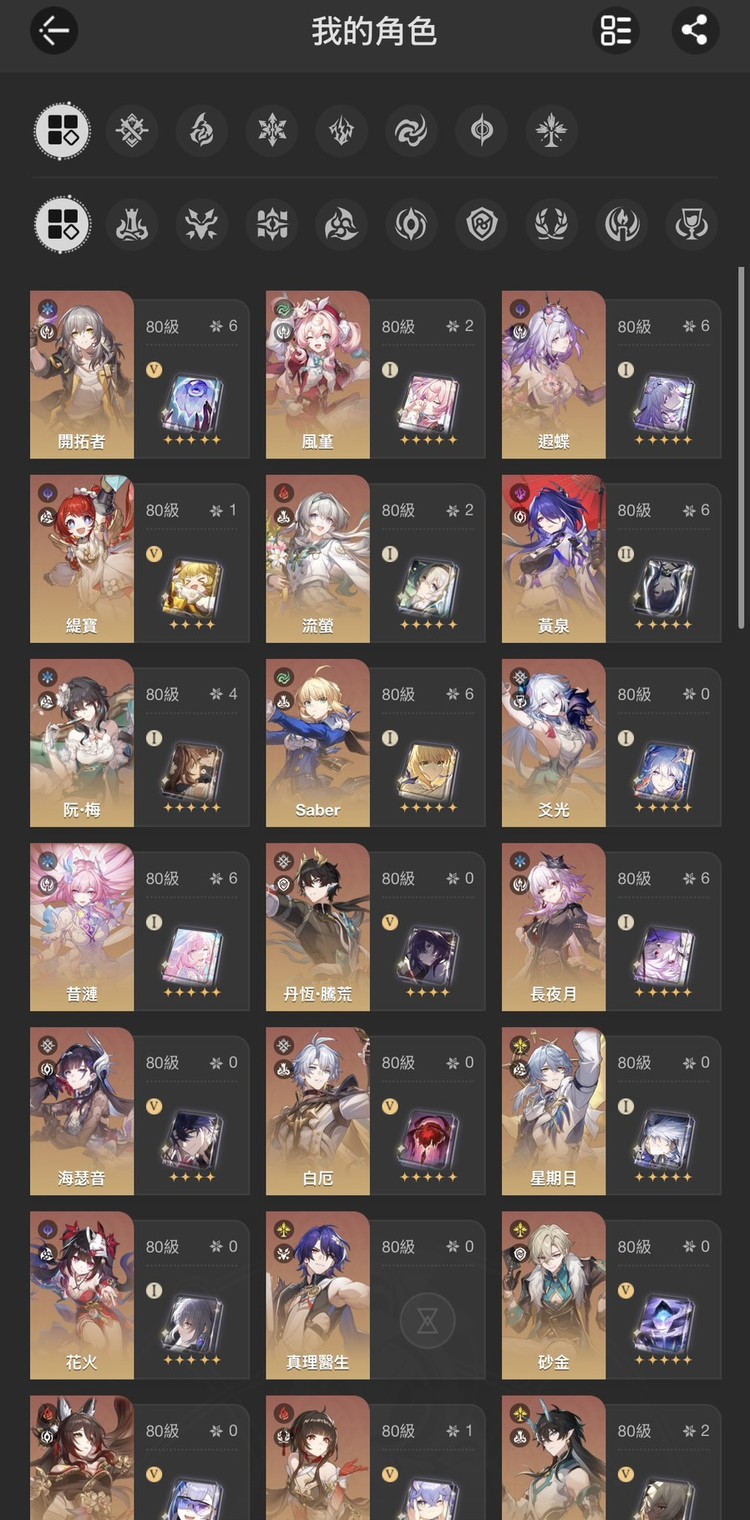The image size is (750, 1520).
Task: Go back using the arrow button
Action: (x=54, y=31)
